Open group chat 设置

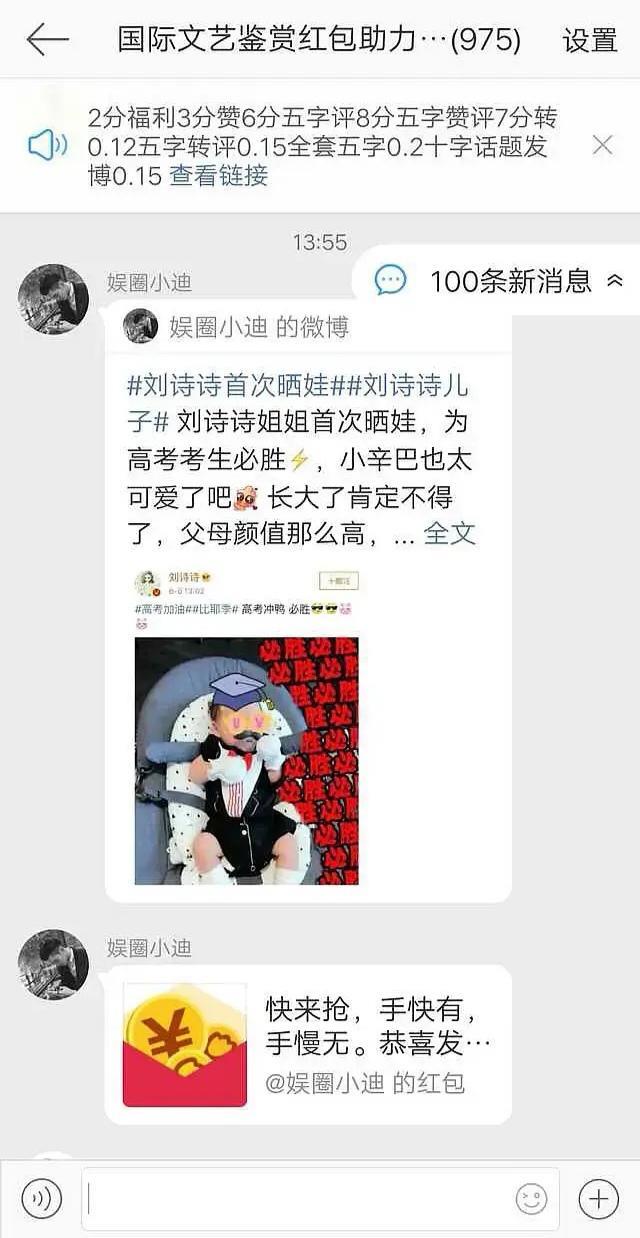tap(590, 40)
